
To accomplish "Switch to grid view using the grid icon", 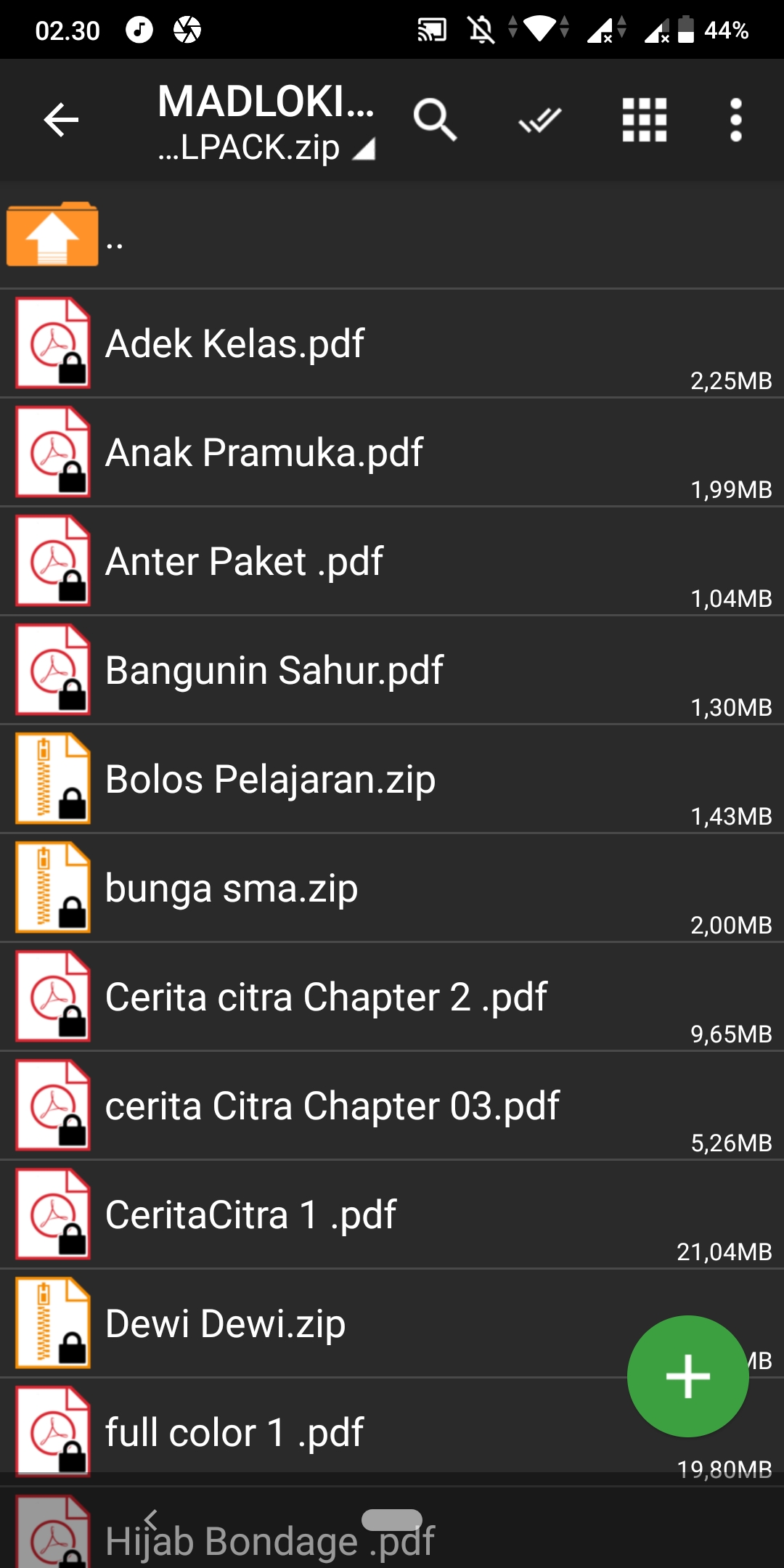I will (643, 120).
